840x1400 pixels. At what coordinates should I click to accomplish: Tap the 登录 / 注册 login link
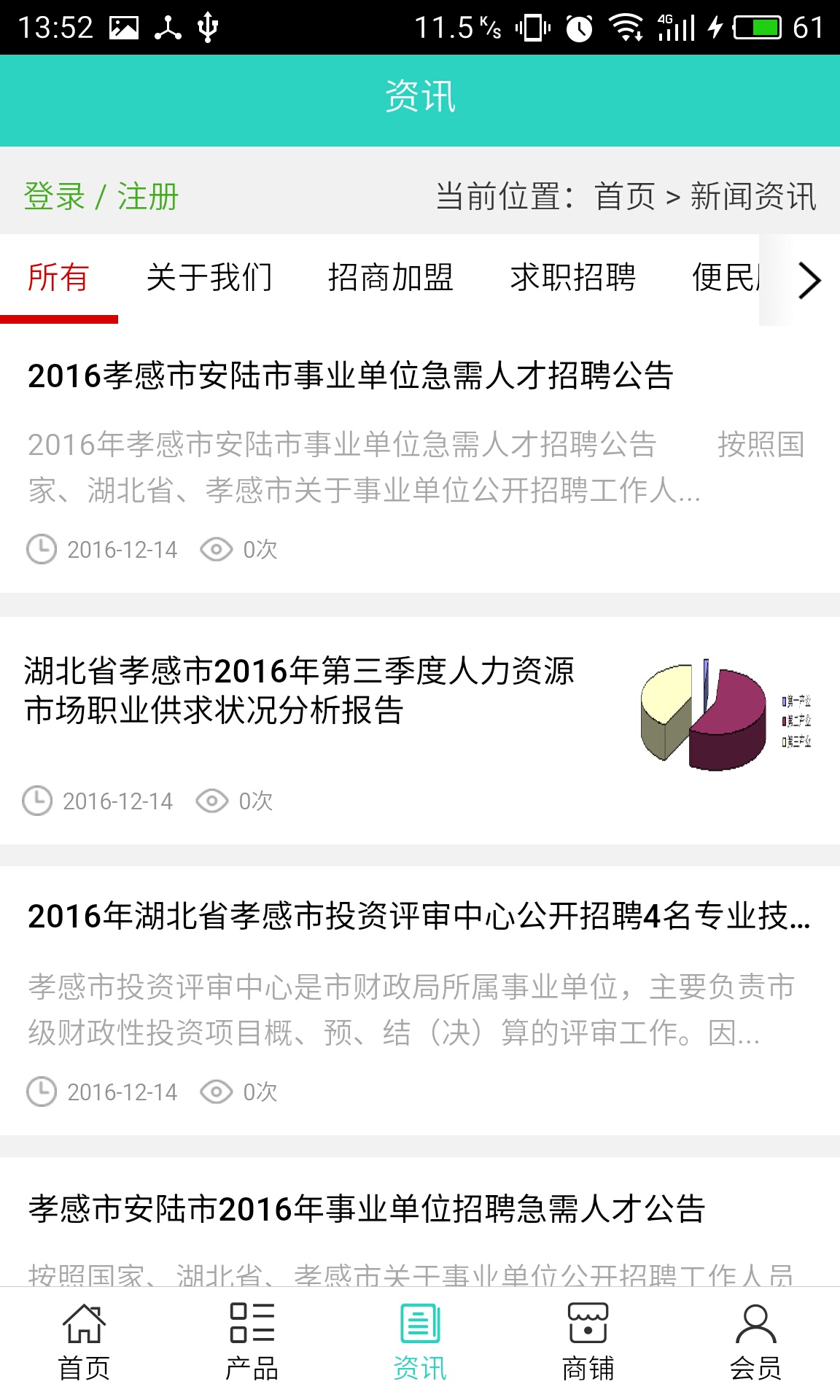point(101,197)
